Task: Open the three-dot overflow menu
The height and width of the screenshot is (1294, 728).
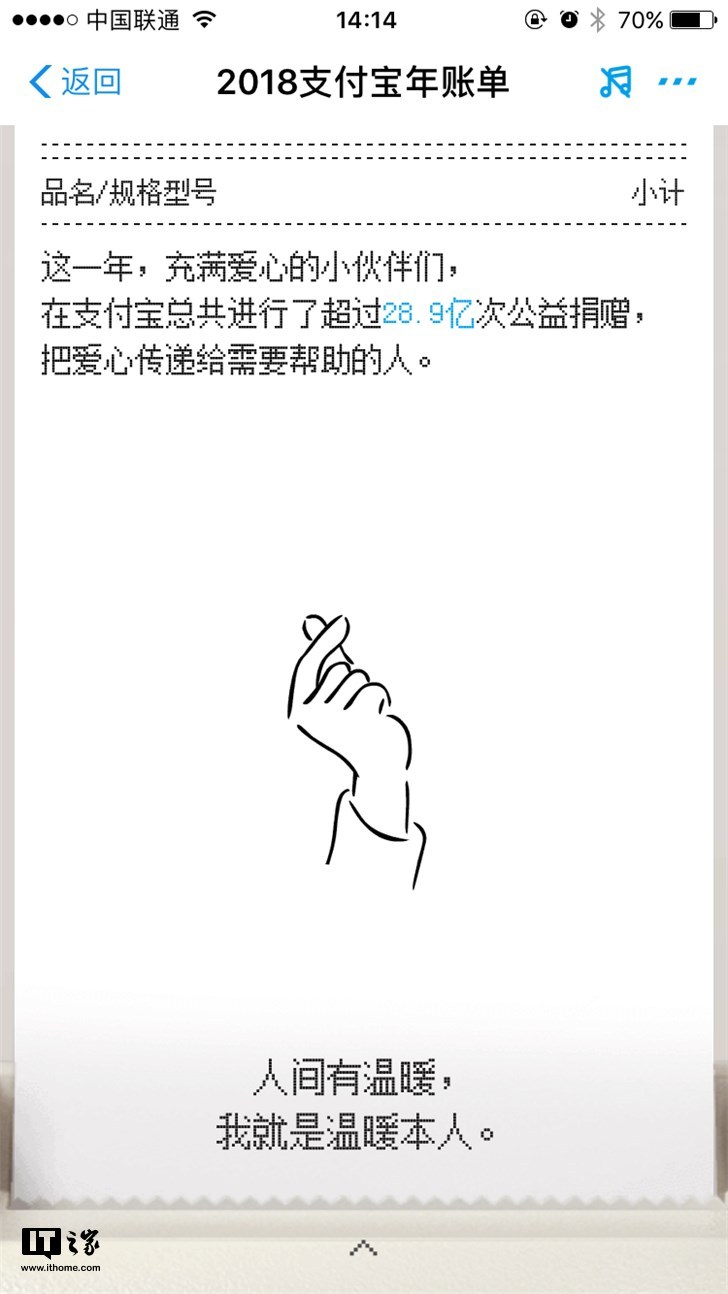Action: (x=677, y=81)
